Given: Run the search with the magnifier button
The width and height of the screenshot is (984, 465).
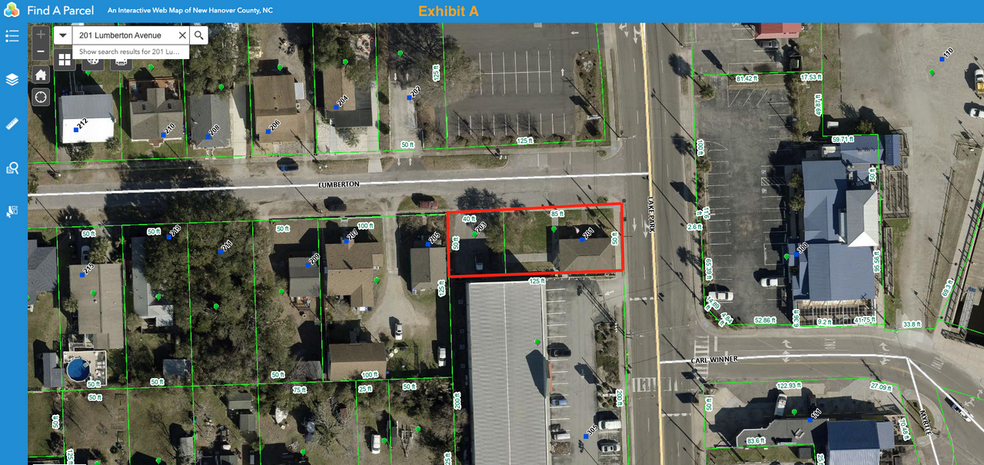Looking at the screenshot, I should [x=199, y=35].
